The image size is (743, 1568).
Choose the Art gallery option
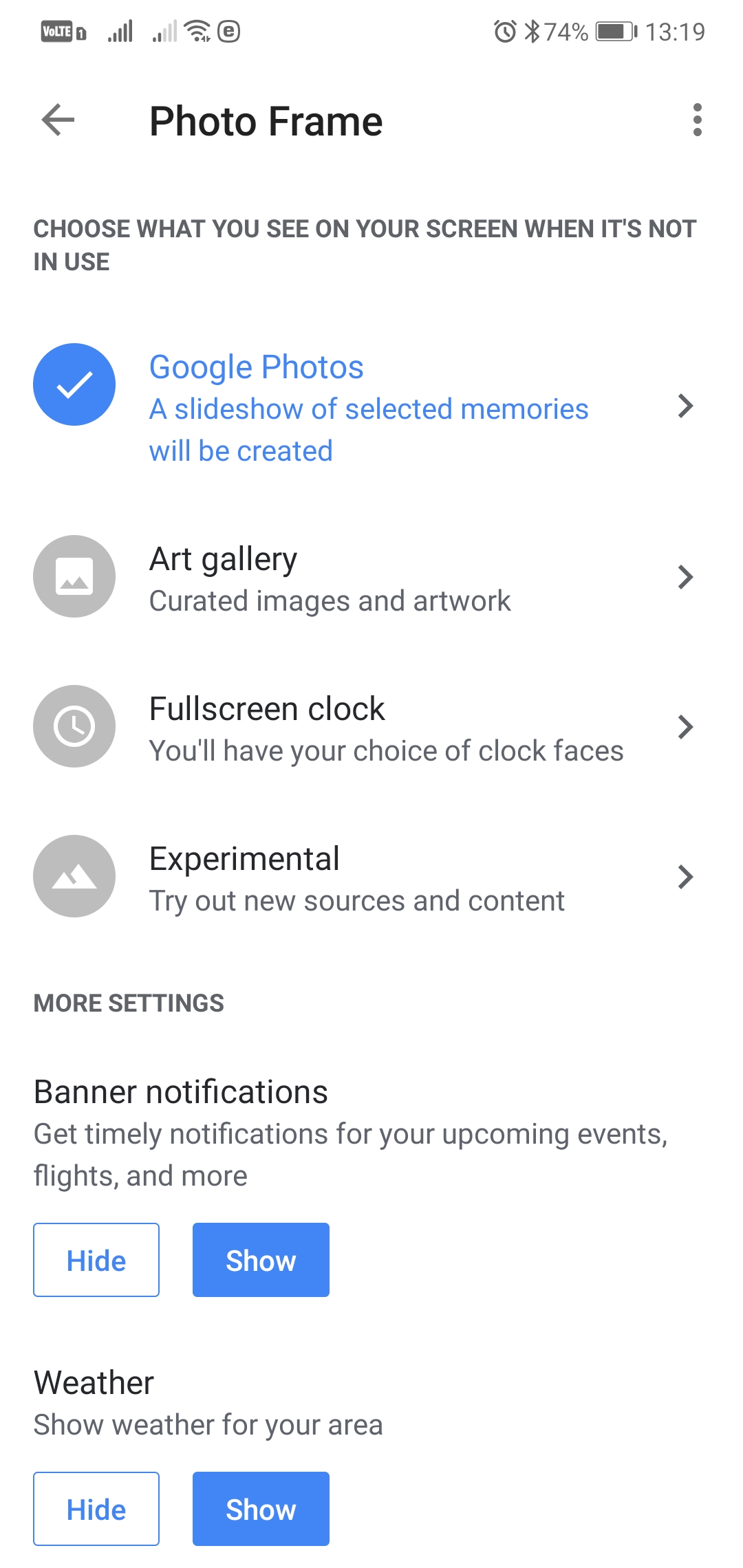pos(371,577)
